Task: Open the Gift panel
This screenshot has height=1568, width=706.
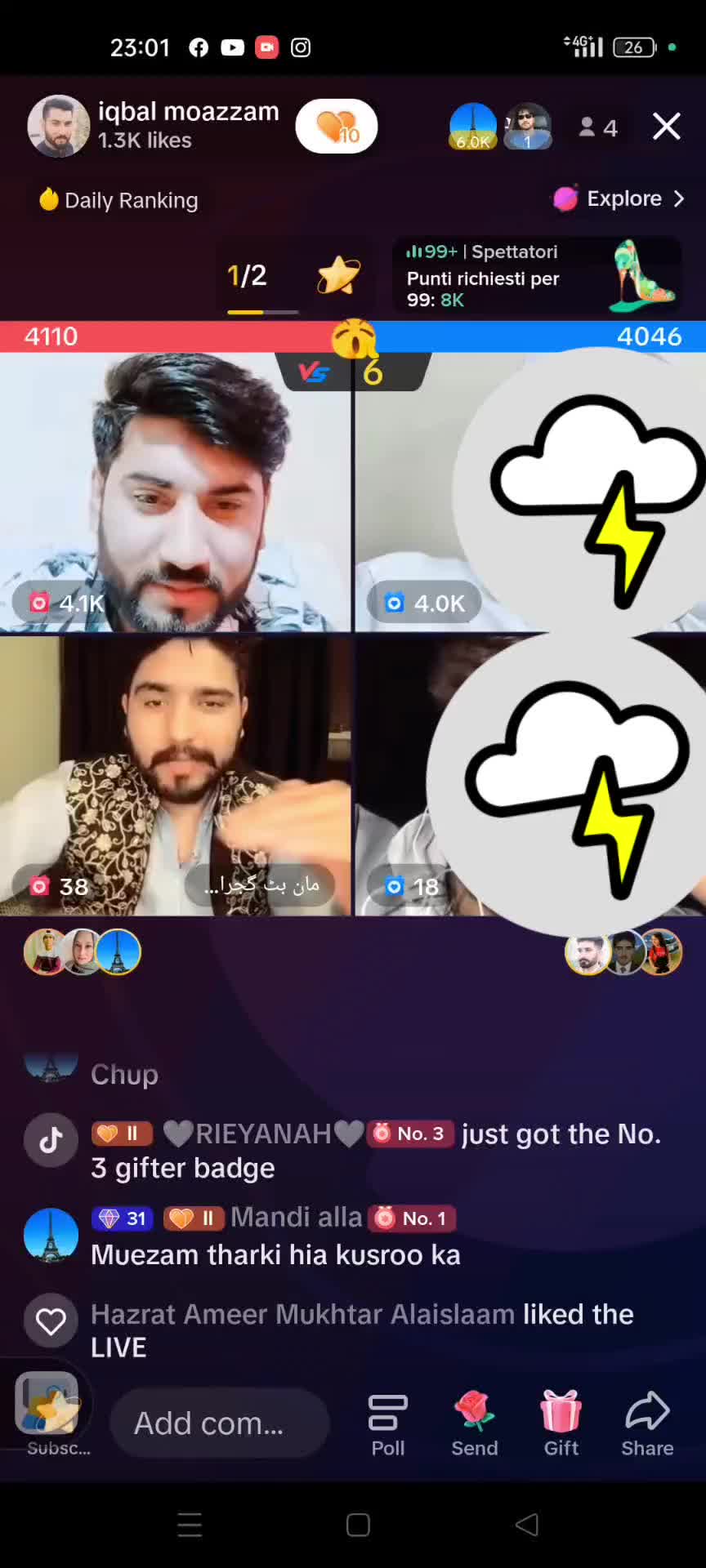Action: pyautogui.click(x=561, y=1425)
